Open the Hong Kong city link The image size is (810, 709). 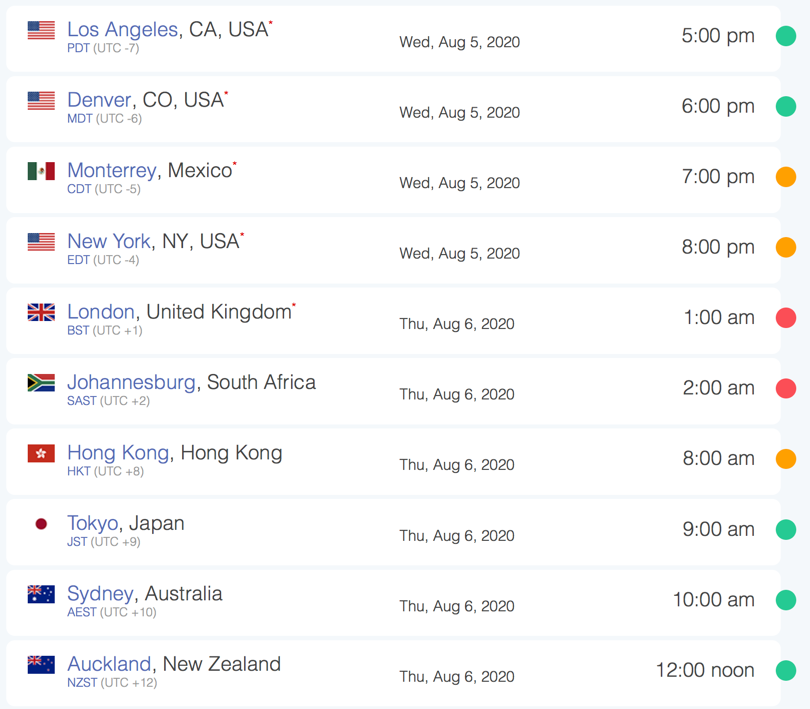(x=118, y=453)
